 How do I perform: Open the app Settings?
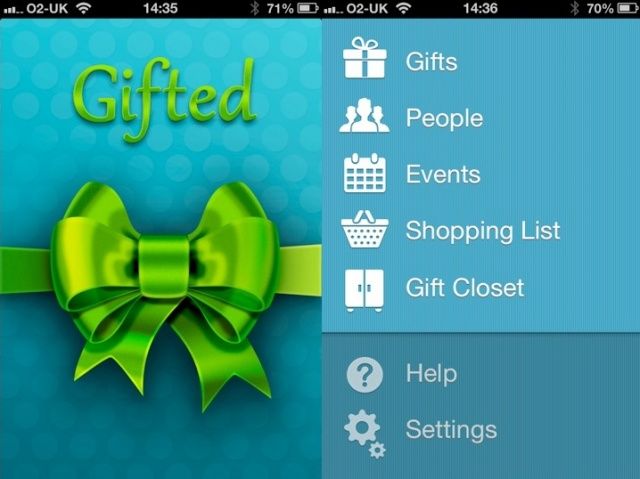coord(450,430)
